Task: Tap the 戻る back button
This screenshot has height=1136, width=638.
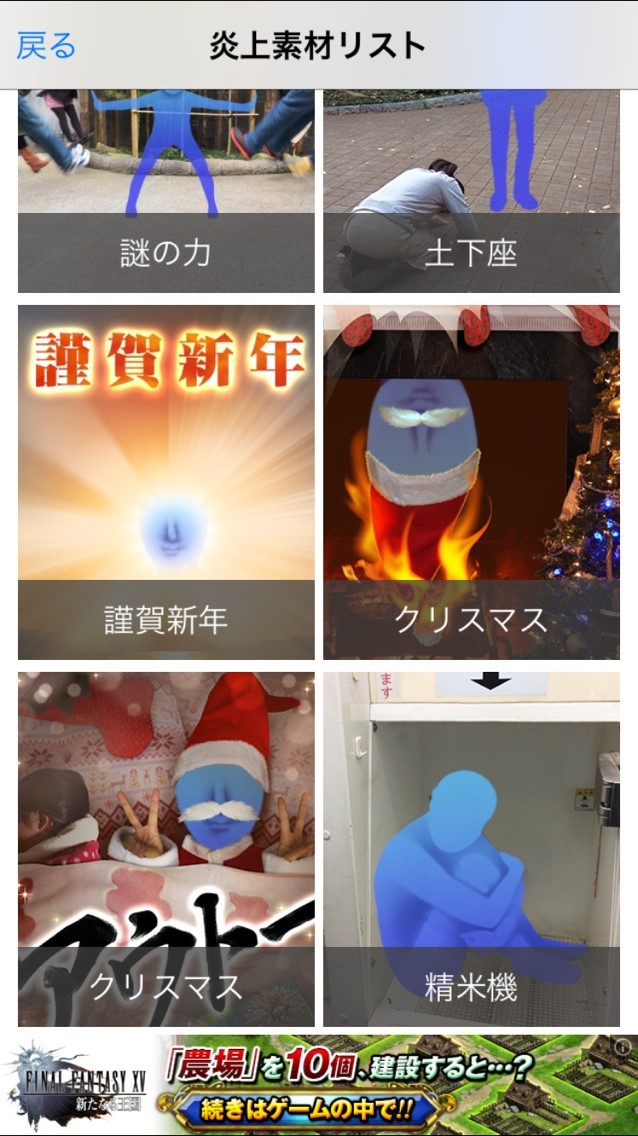Action: tap(46, 45)
